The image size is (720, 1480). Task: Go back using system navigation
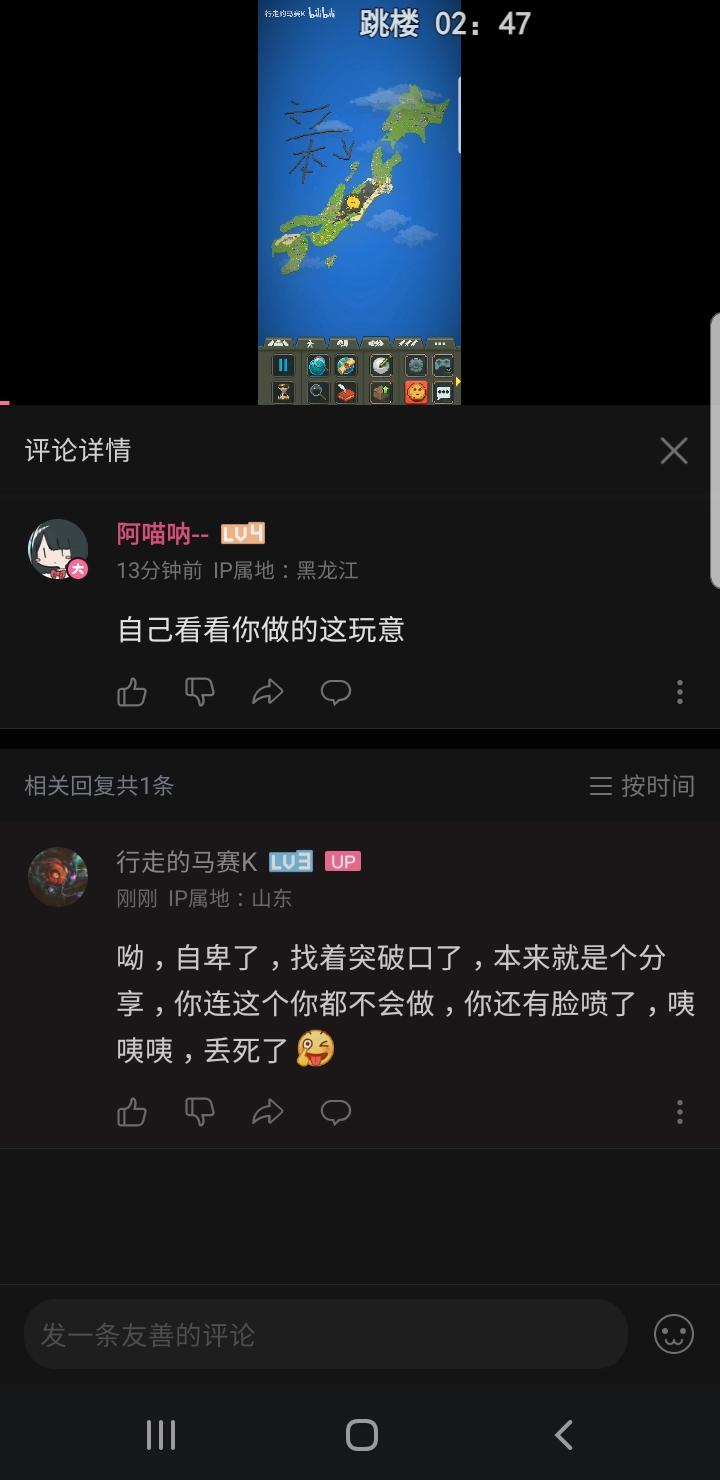pyautogui.click(x=563, y=1435)
